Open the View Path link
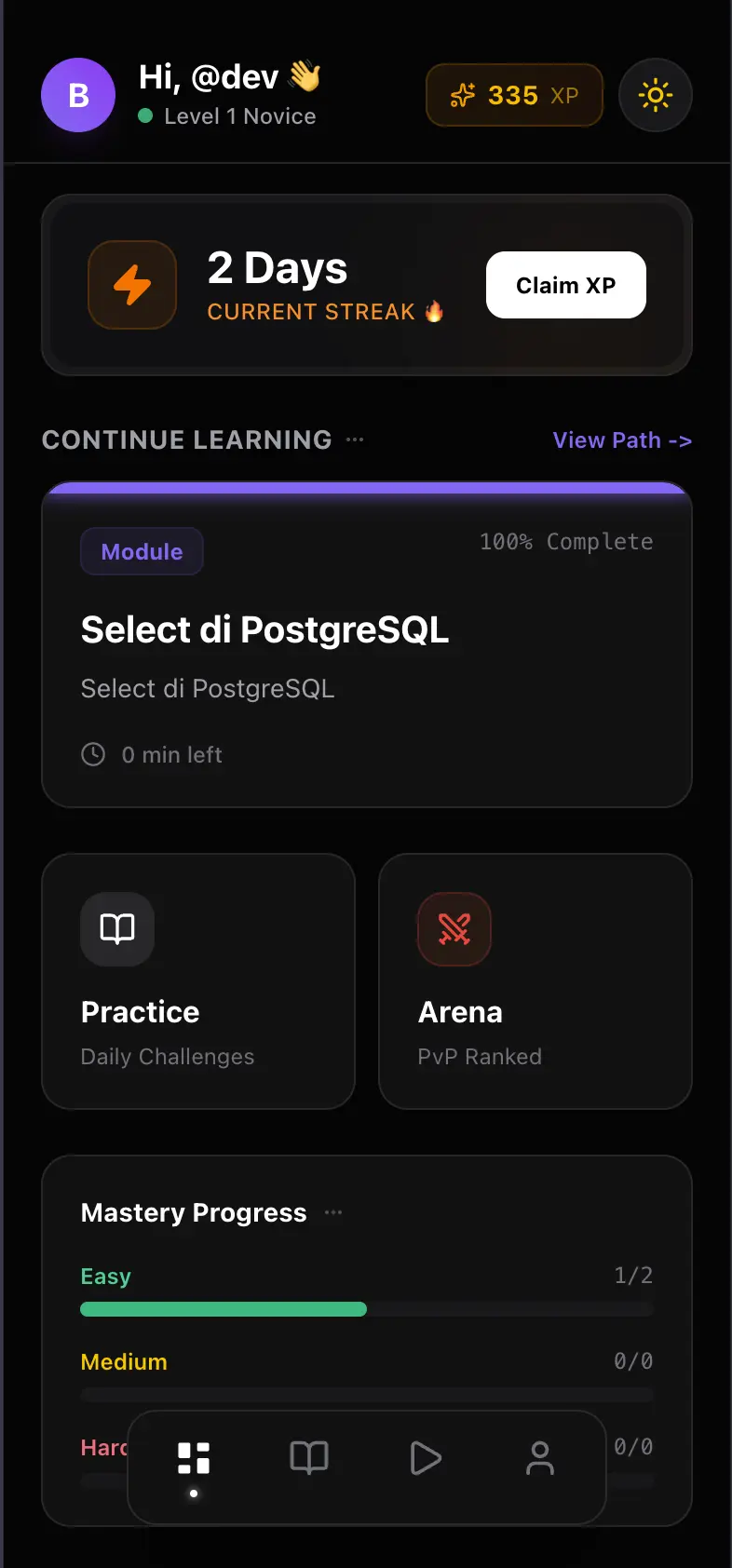 click(x=622, y=440)
